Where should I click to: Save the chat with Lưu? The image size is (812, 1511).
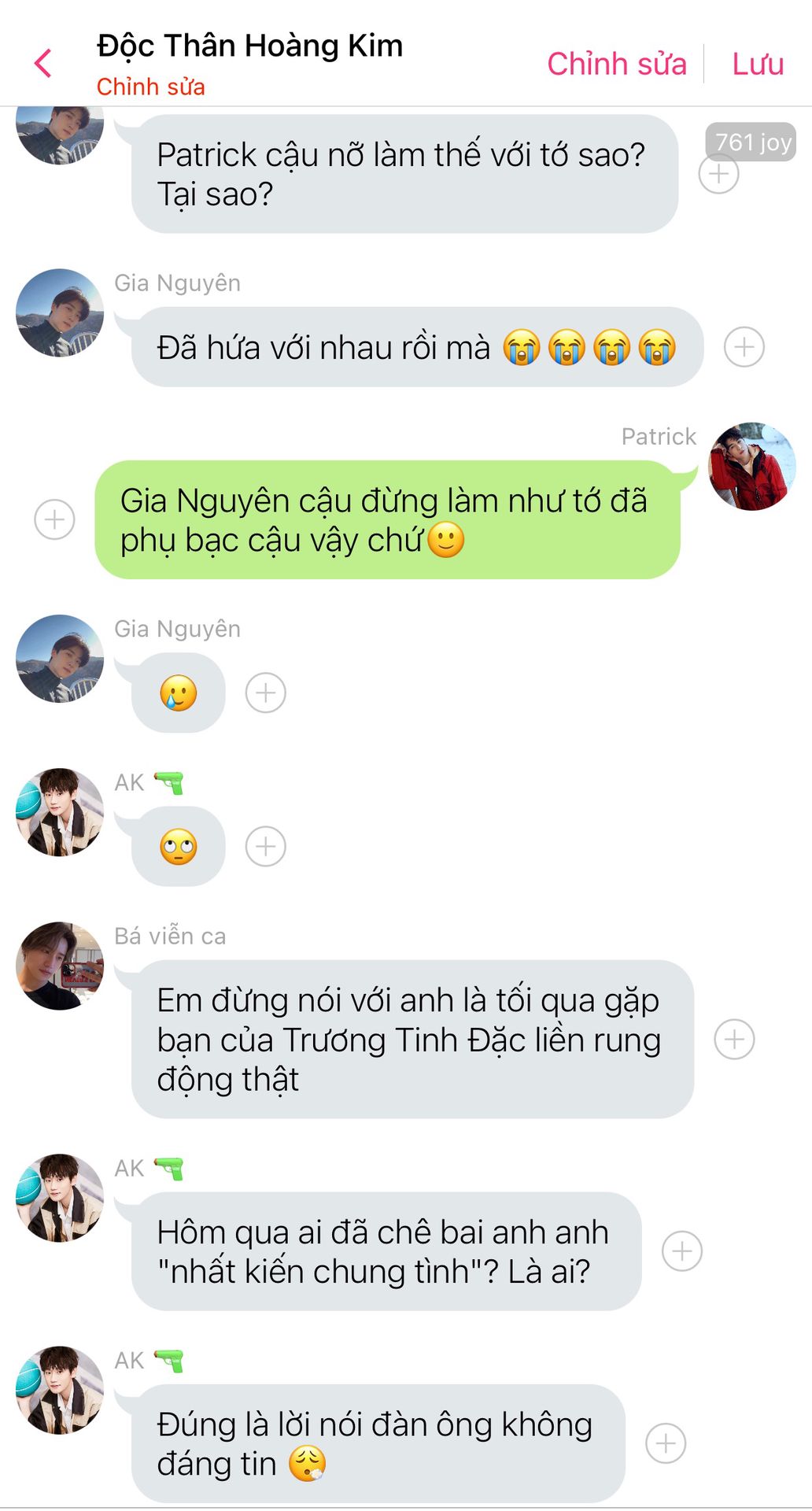(x=758, y=64)
